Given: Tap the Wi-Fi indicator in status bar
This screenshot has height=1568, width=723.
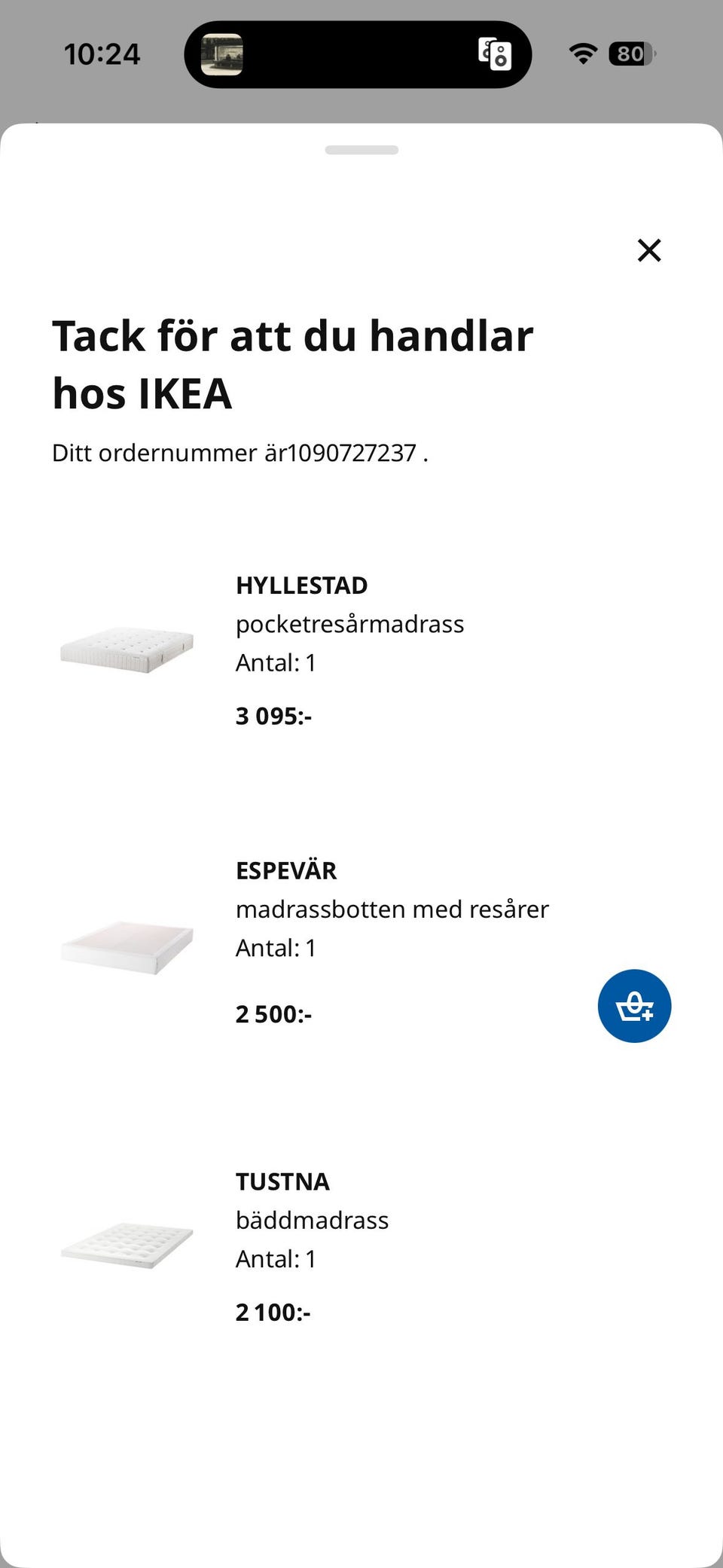Looking at the screenshot, I should point(583,53).
